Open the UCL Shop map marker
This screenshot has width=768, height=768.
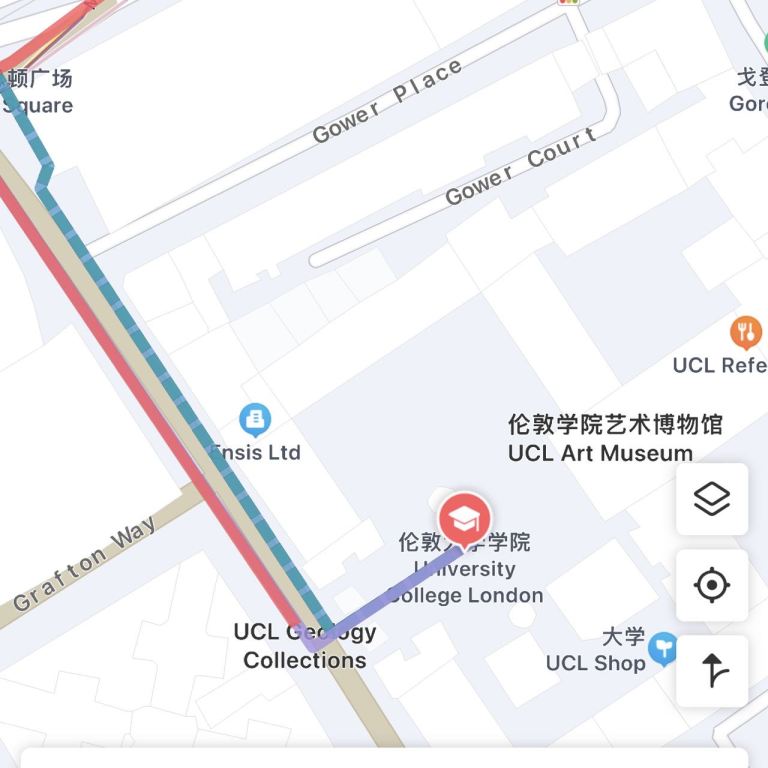[x=663, y=648]
